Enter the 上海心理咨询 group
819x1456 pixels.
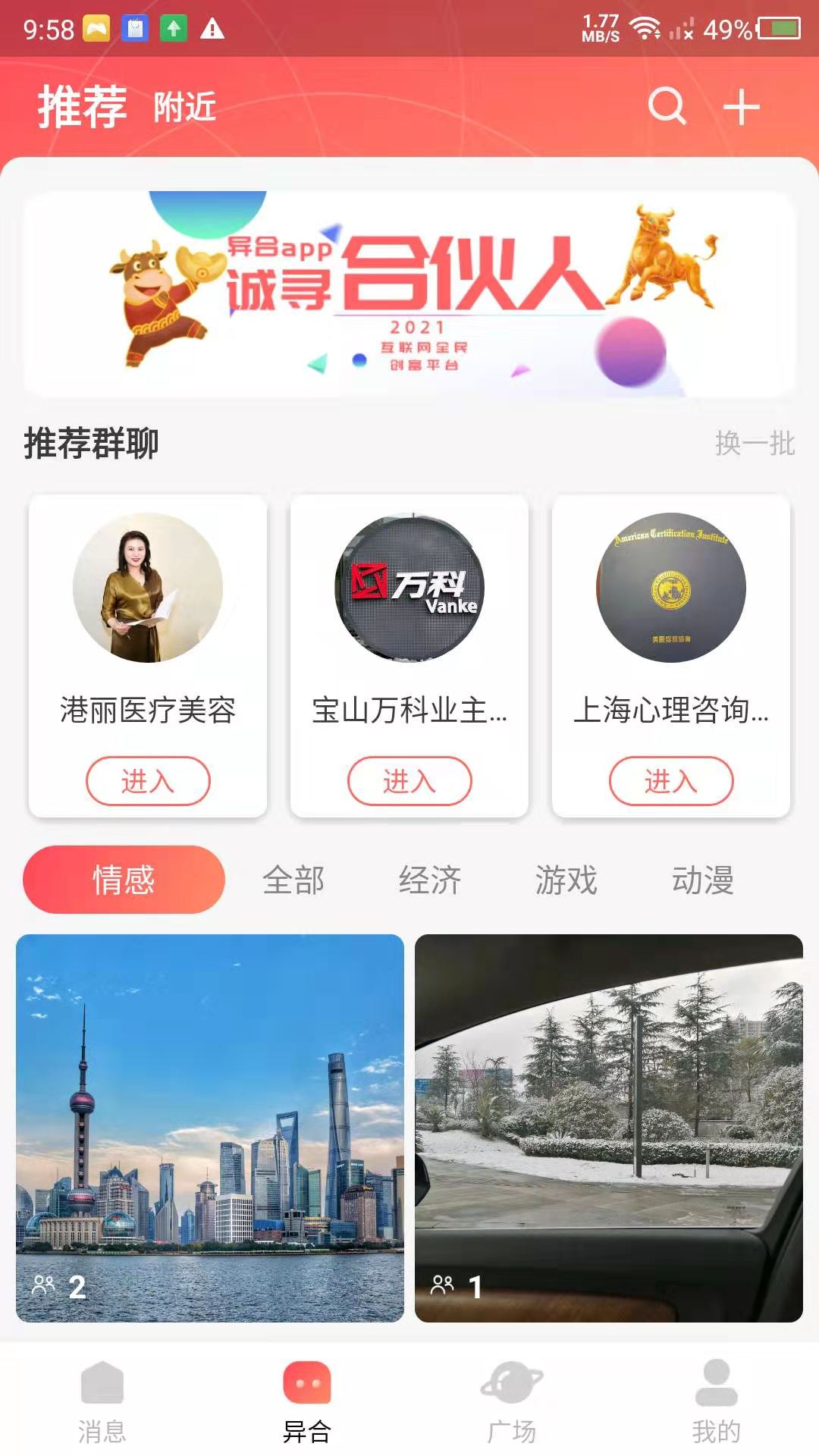click(x=671, y=780)
